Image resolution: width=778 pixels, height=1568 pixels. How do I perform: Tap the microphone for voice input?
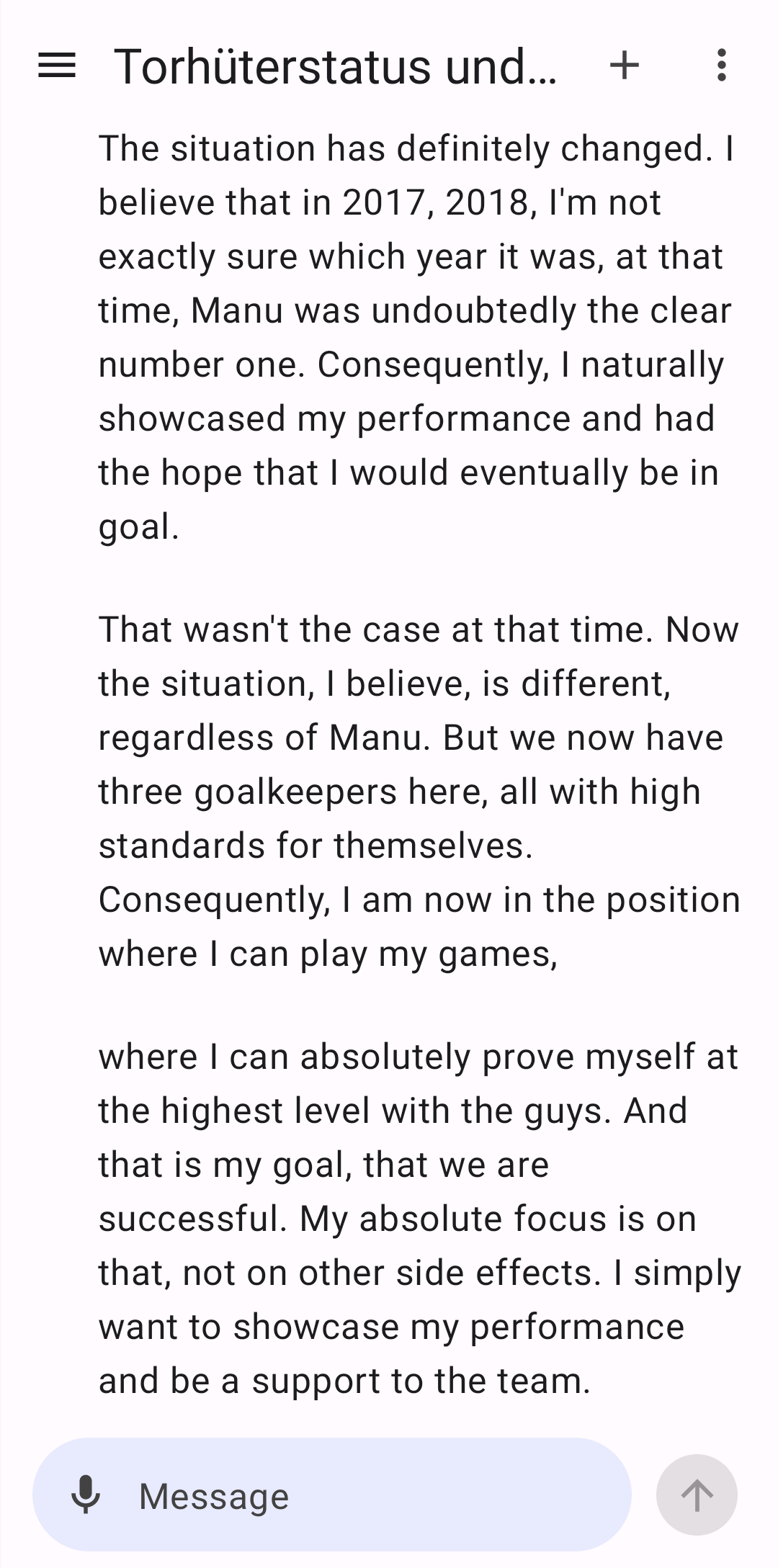click(x=86, y=1495)
